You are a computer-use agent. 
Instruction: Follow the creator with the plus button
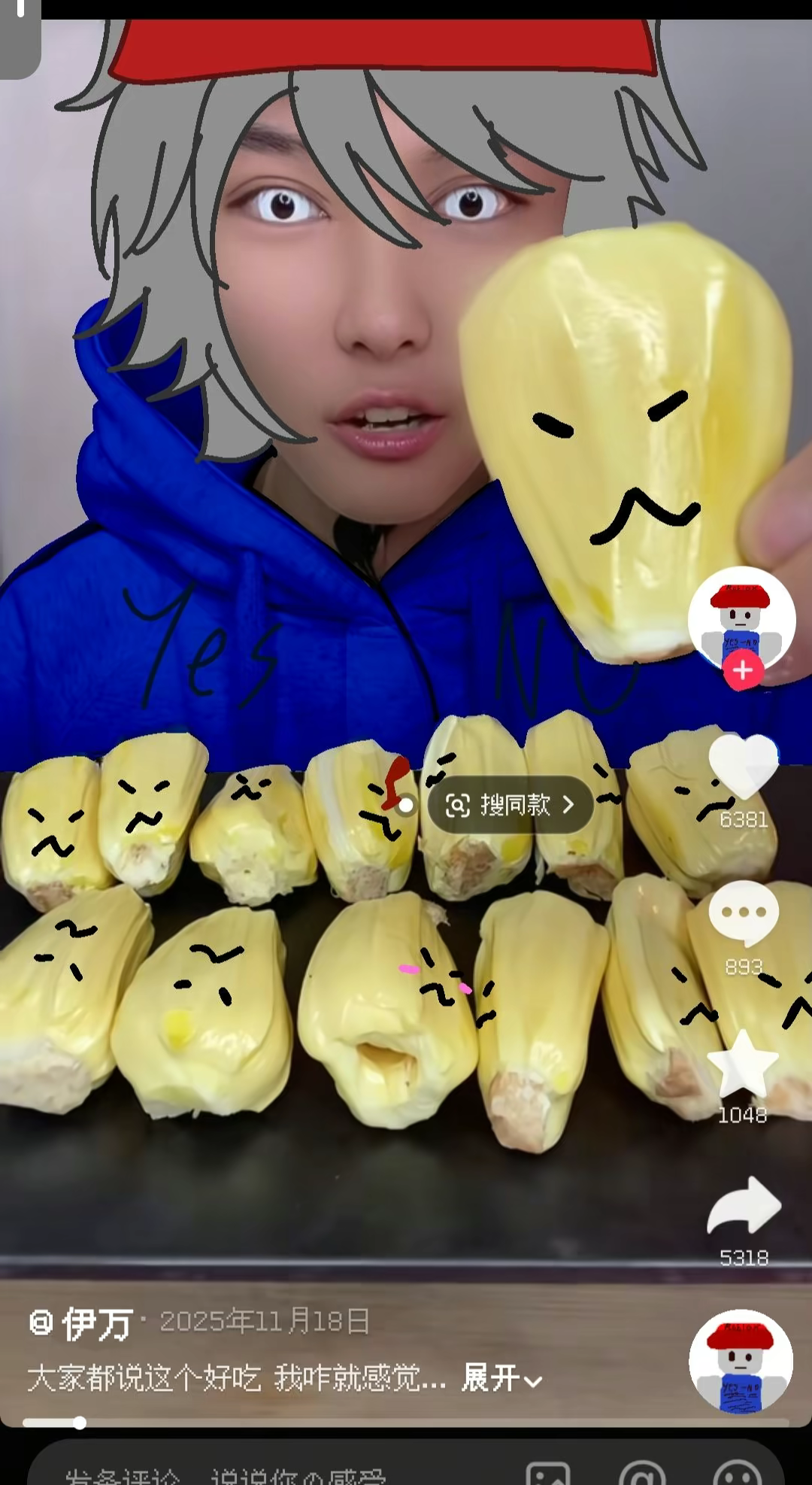pos(743,670)
